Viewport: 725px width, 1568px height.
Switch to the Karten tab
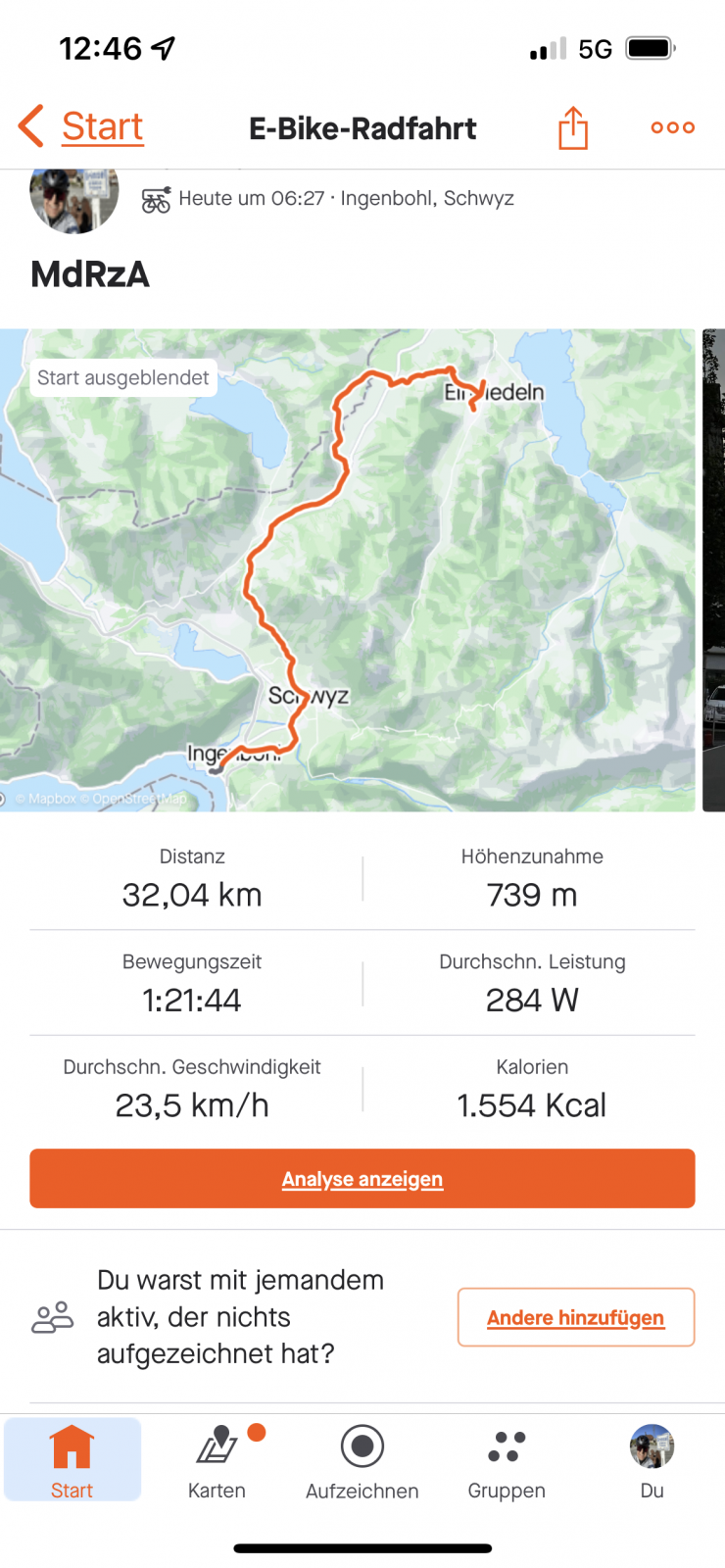pos(217,1461)
